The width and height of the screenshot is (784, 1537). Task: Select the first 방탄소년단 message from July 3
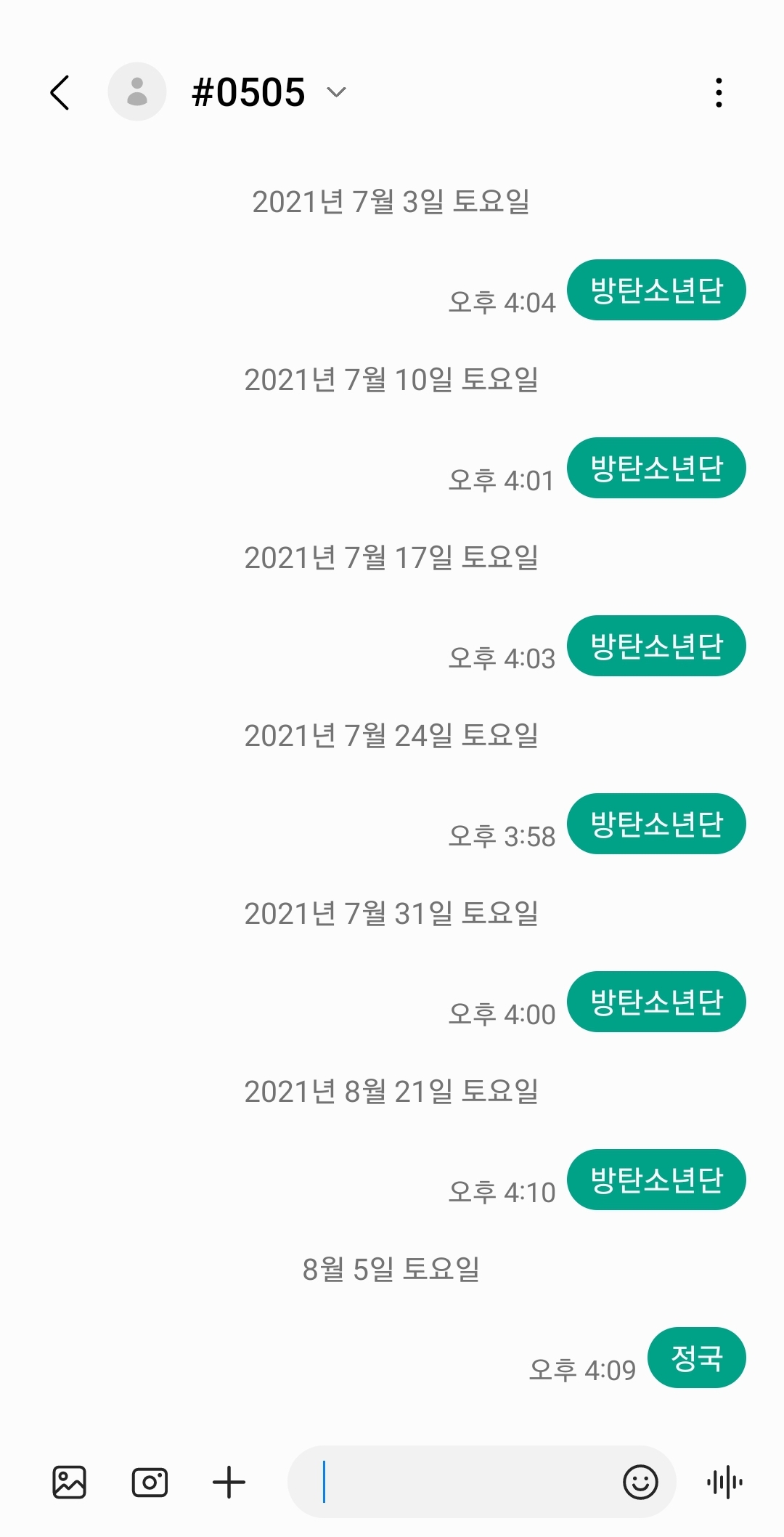click(x=656, y=290)
